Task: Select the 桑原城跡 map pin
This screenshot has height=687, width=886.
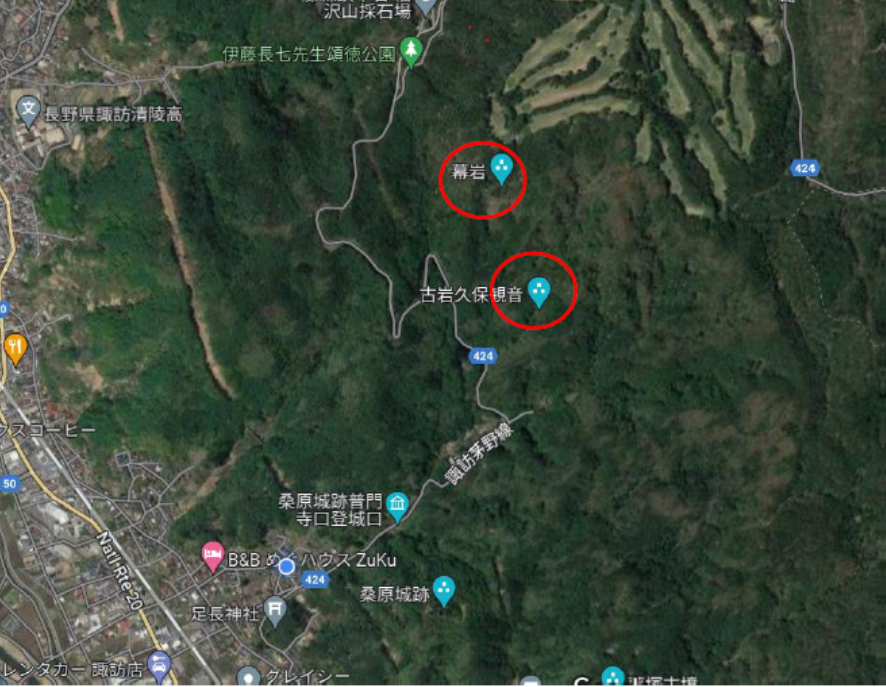Action: point(444,590)
